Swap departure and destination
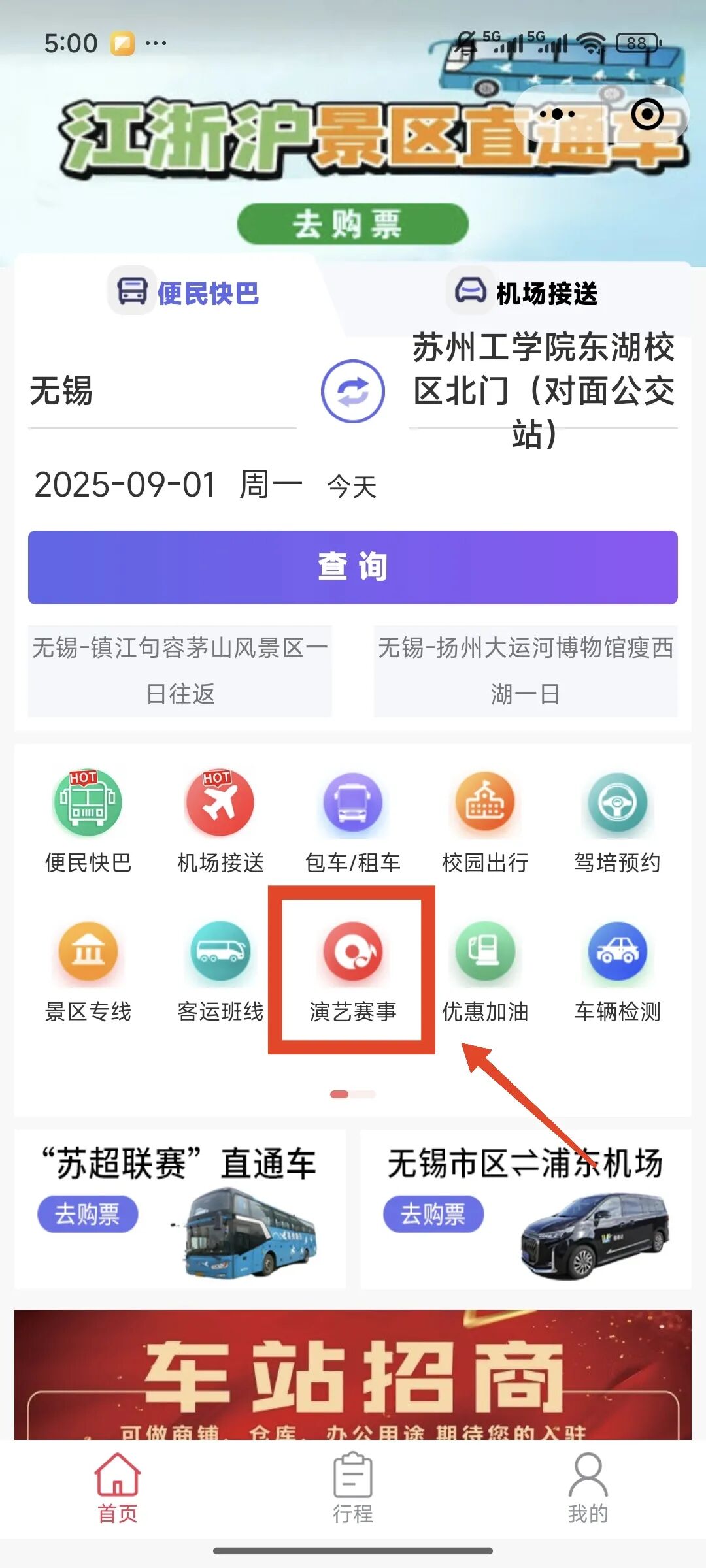Screen dimensions: 706x1568 tap(352, 391)
